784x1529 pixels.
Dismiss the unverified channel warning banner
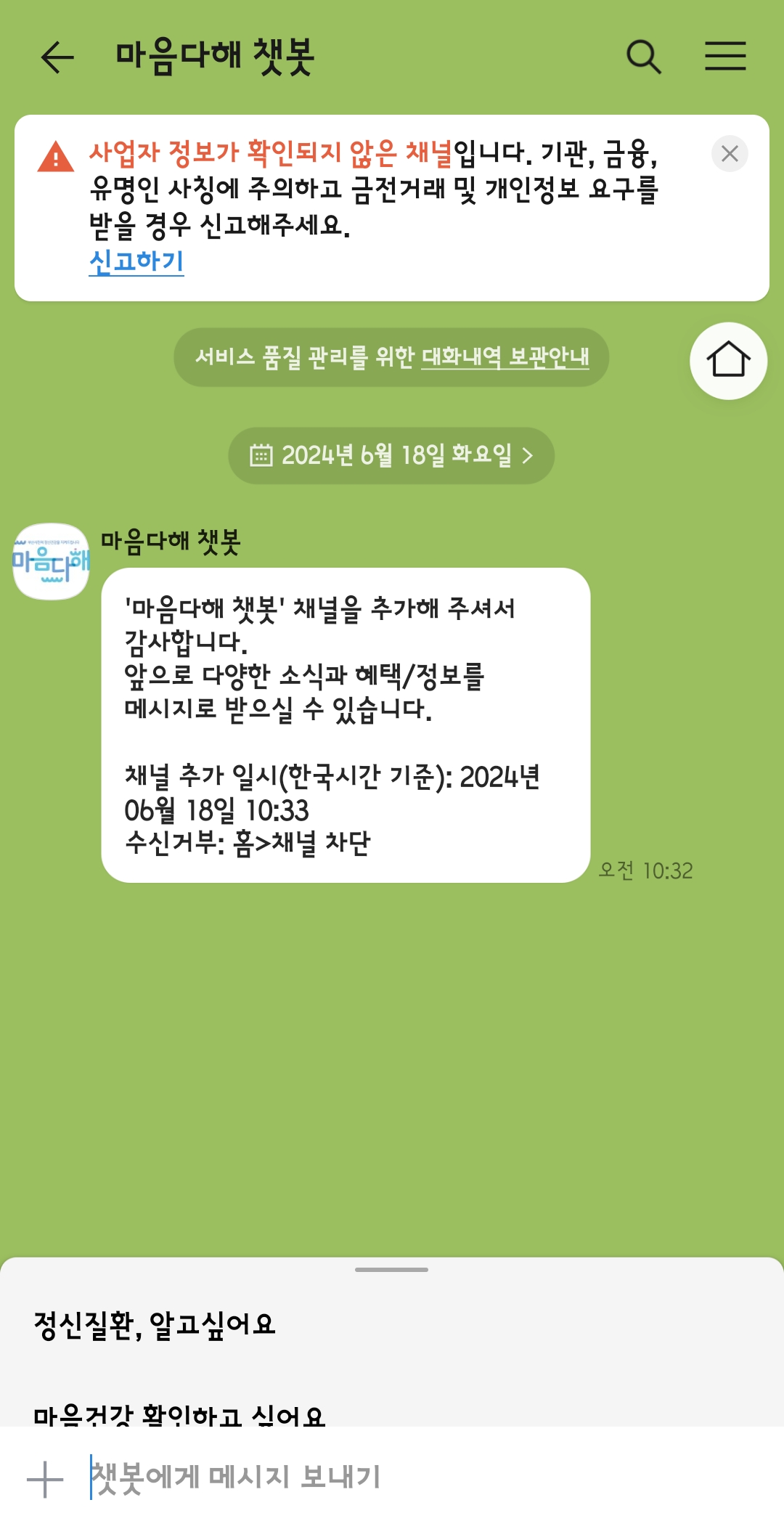[x=730, y=154]
